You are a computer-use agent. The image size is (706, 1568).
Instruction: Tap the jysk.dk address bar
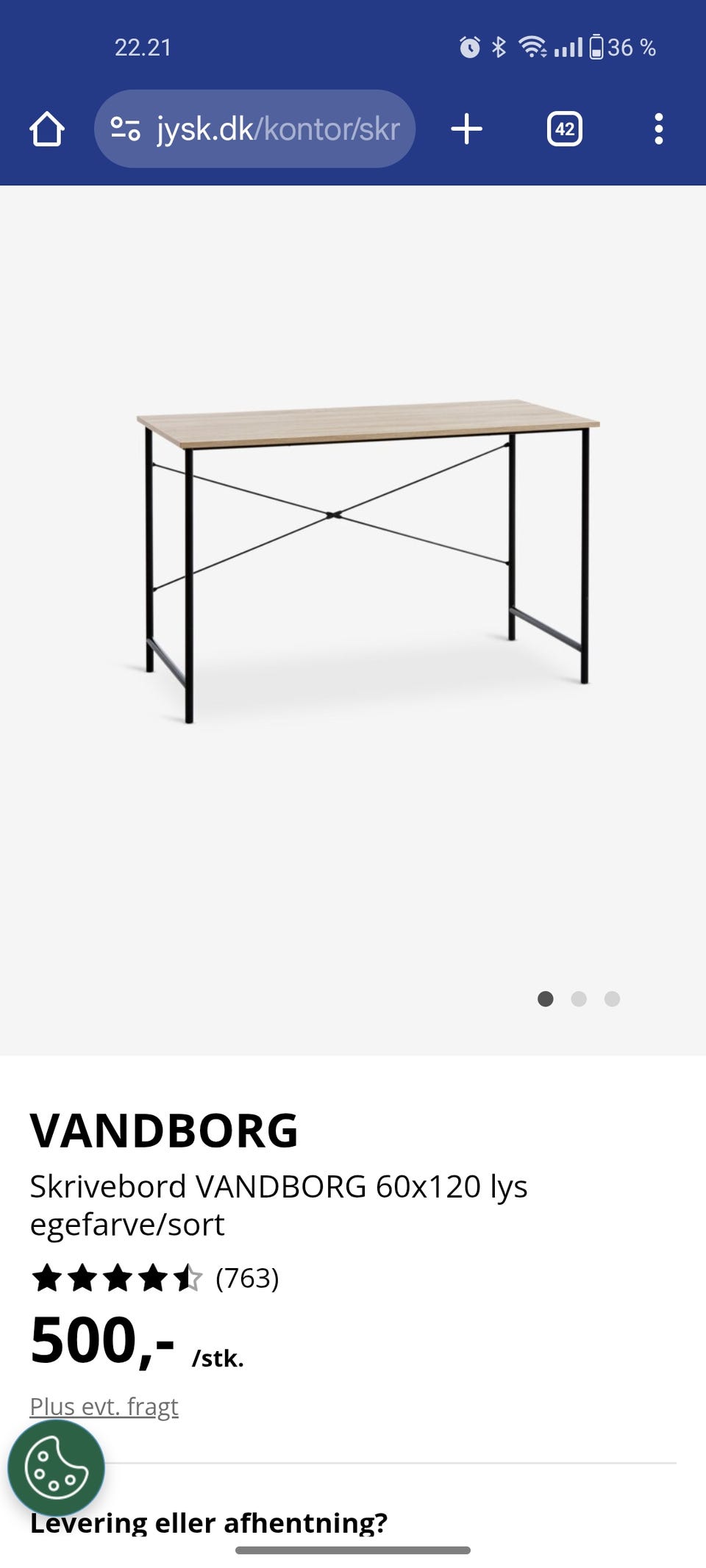coord(254,129)
